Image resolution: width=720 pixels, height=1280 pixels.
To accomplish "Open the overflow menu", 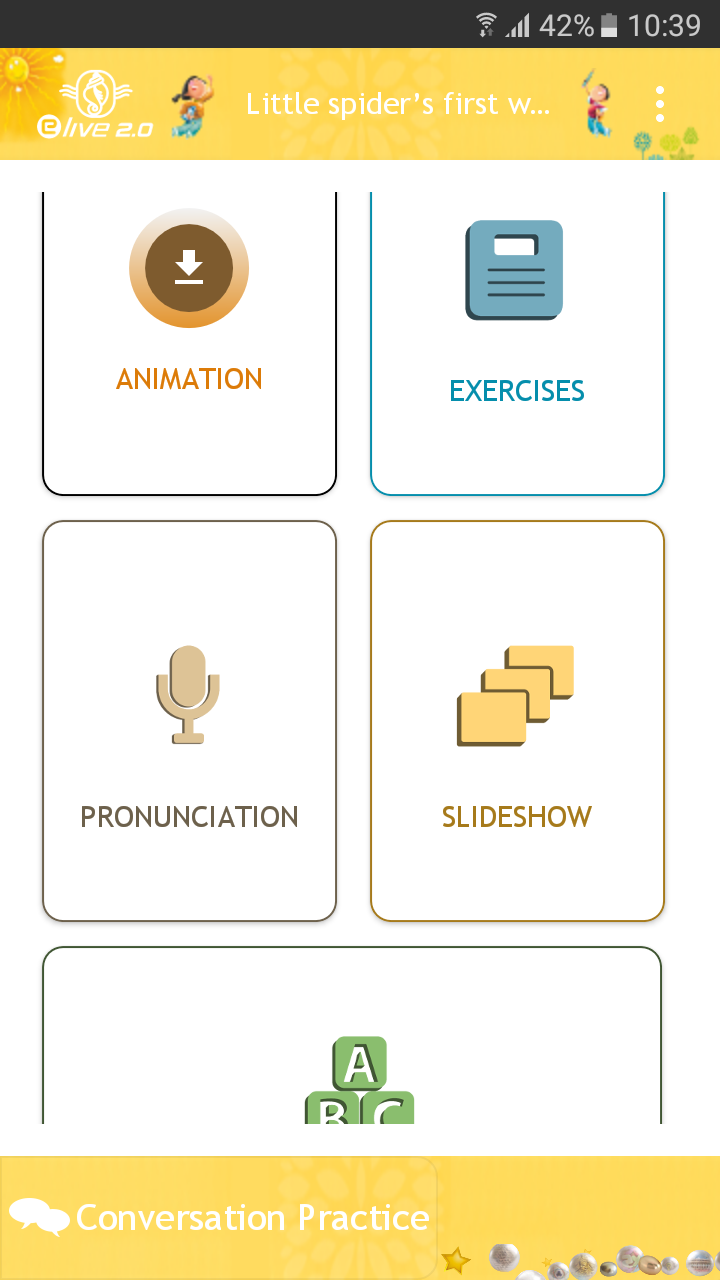I will [659, 104].
